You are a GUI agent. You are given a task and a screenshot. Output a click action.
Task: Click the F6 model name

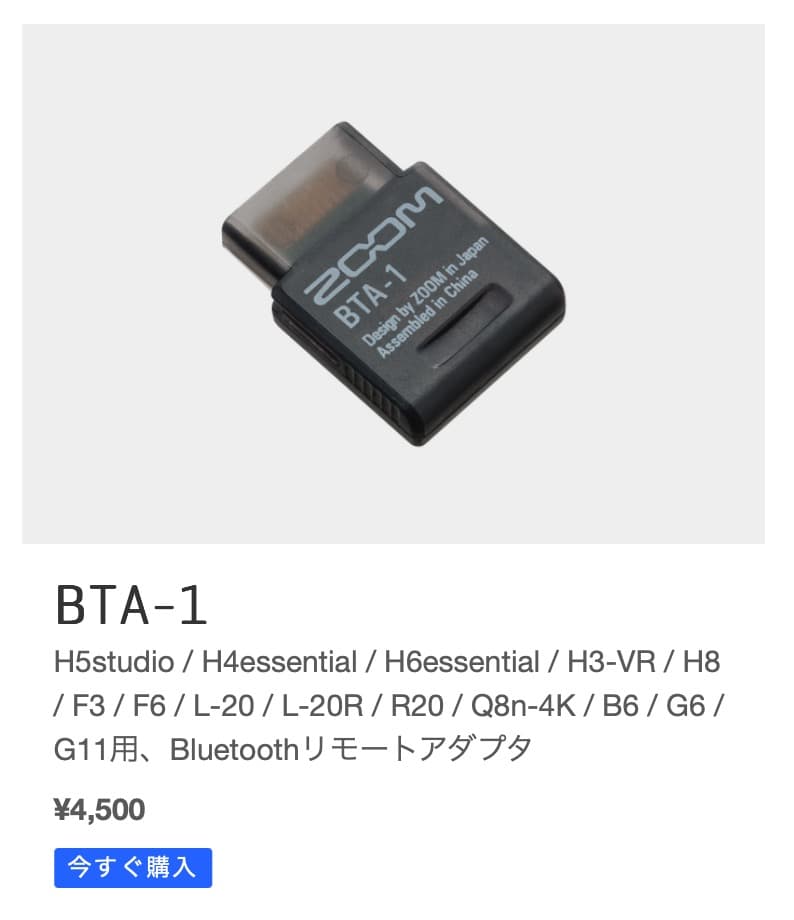point(151,703)
